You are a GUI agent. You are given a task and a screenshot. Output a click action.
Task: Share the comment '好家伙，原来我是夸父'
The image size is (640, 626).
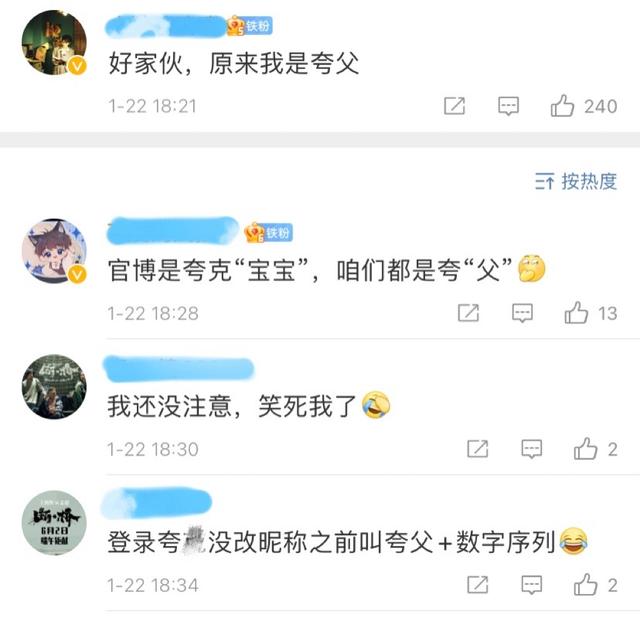[x=455, y=106]
